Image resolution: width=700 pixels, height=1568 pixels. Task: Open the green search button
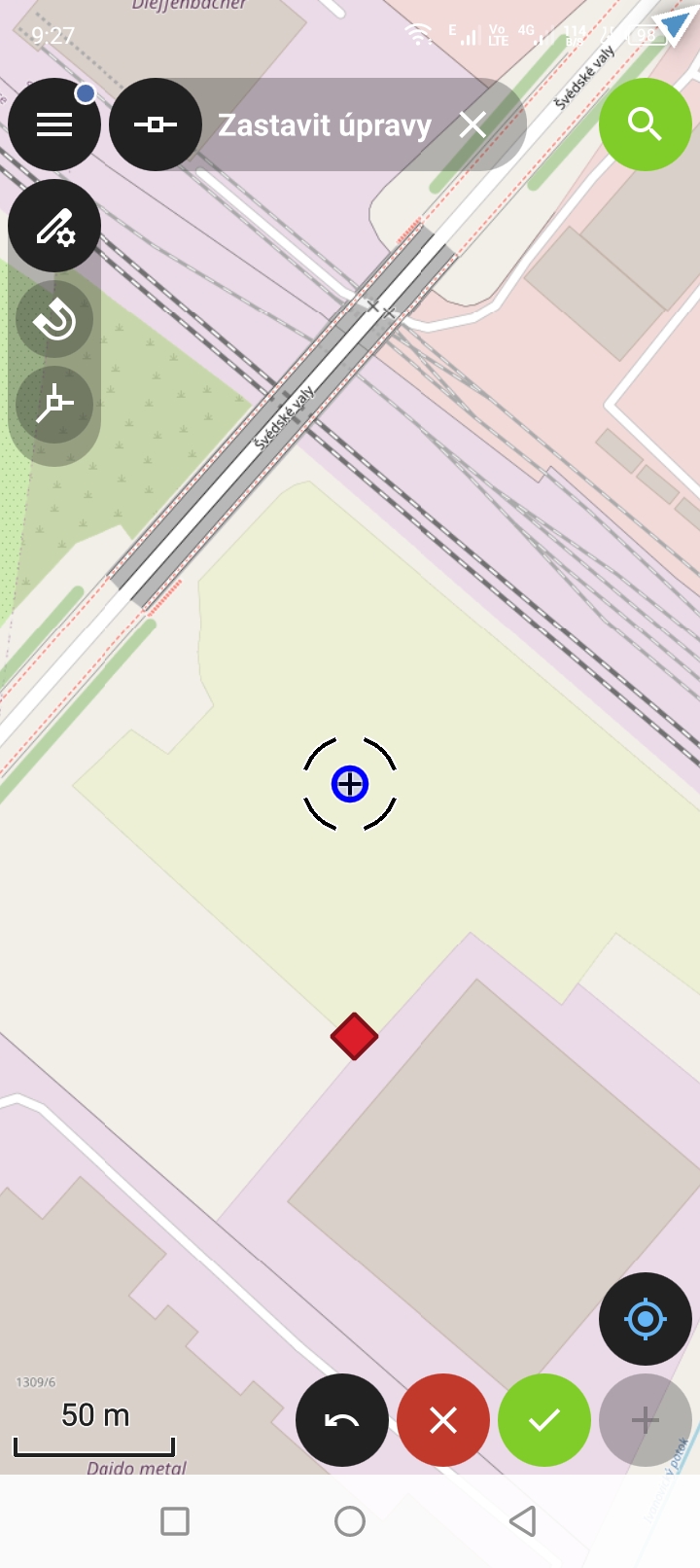click(x=646, y=125)
